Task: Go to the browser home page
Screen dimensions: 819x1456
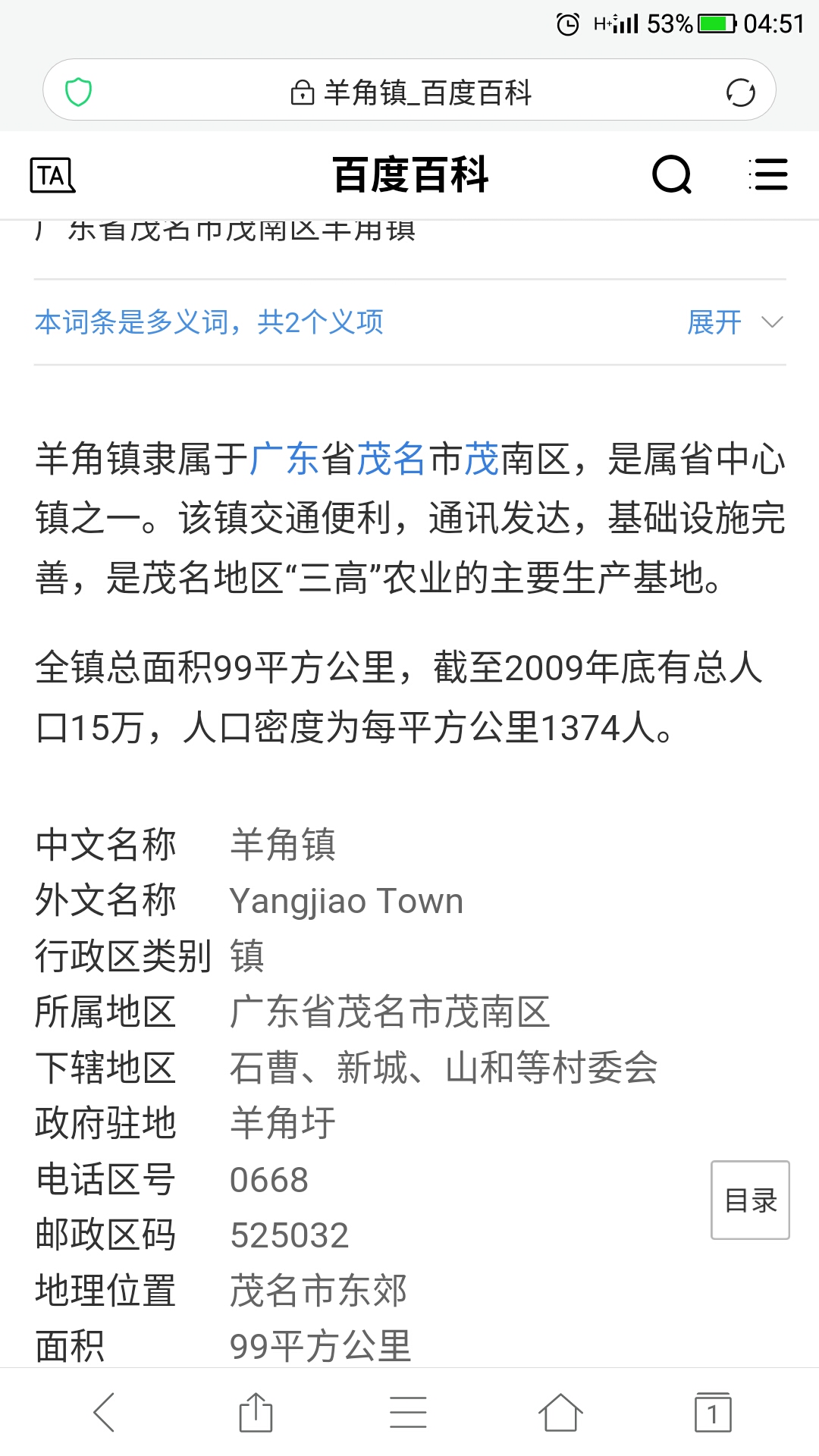Action: click(560, 1413)
